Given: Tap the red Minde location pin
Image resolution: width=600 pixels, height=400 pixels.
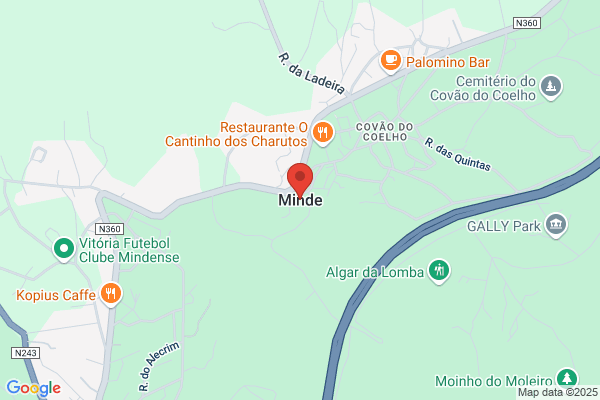Looking at the screenshot, I should 300,180.
